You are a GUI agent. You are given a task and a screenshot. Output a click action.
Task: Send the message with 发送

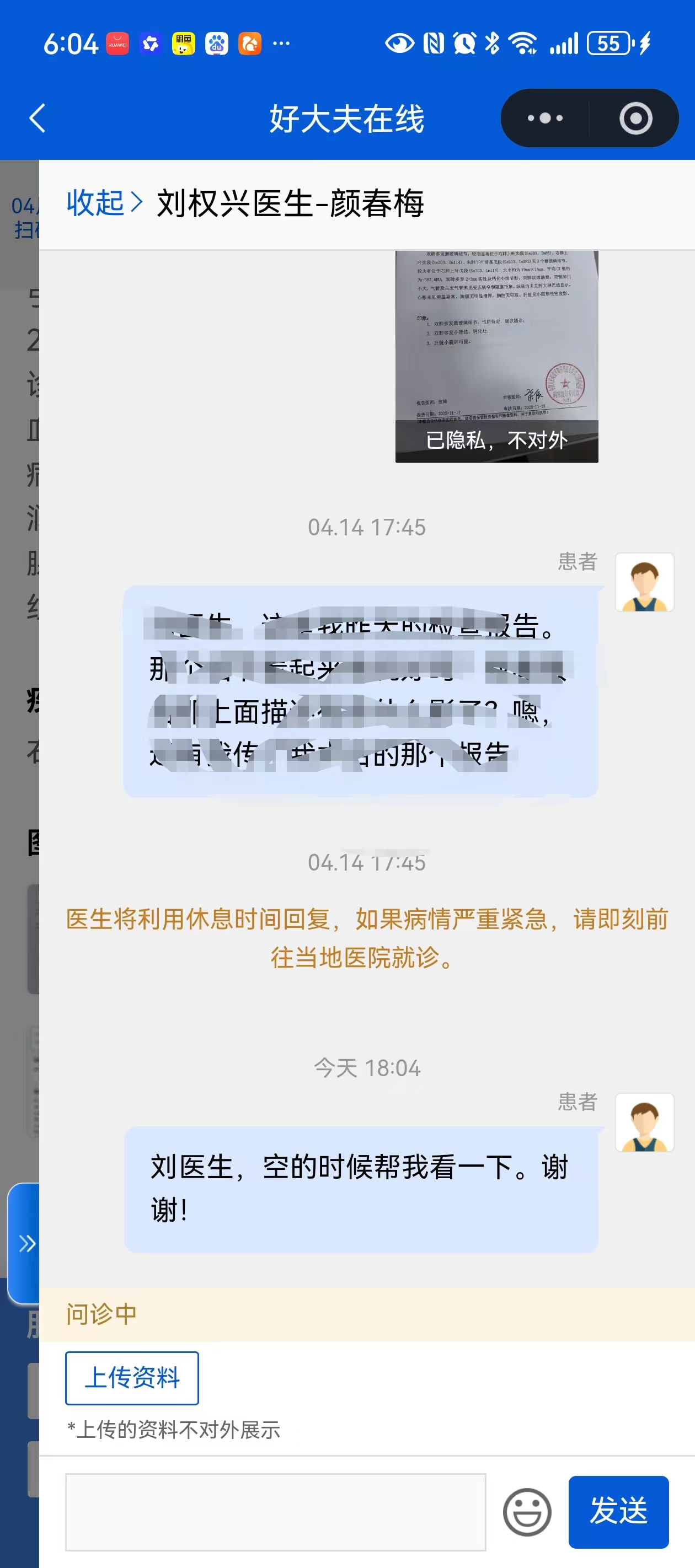(x=618, y=1512)
